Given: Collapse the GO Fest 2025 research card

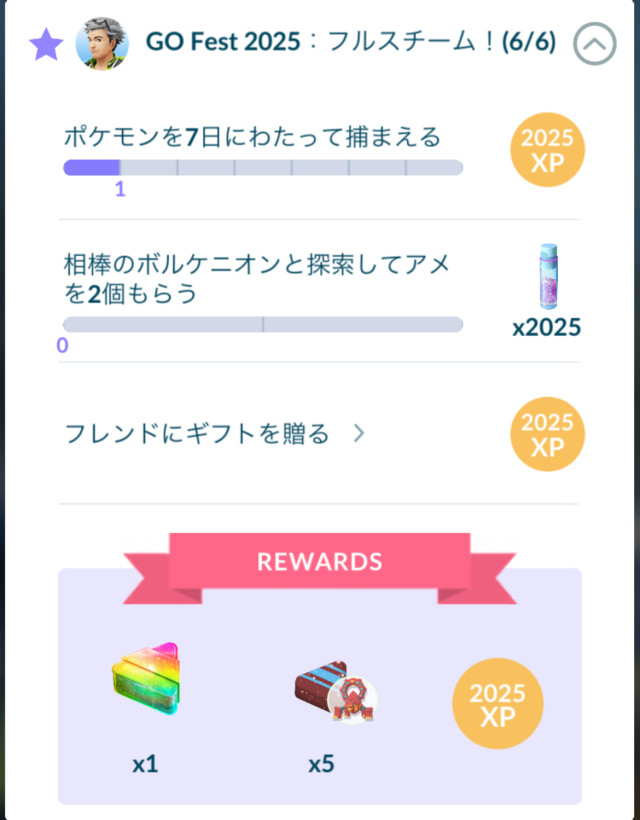Looking at the screenshot, I should 594,45.
